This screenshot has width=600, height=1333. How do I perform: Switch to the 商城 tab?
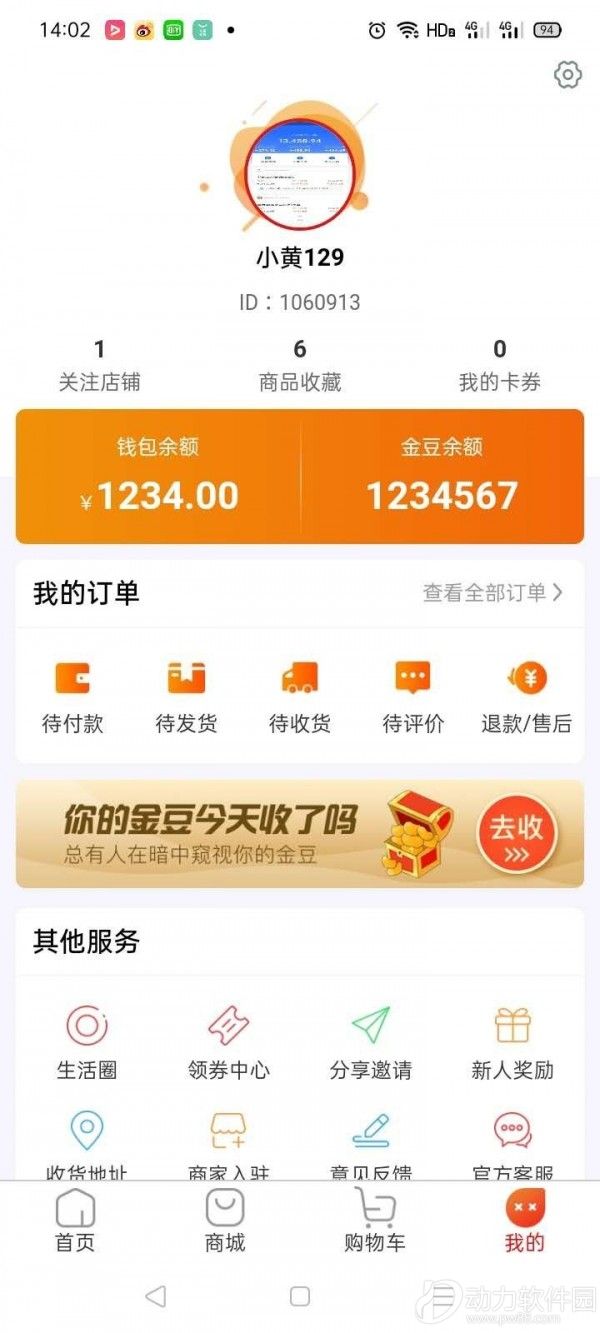click(x=225, y=1222)
